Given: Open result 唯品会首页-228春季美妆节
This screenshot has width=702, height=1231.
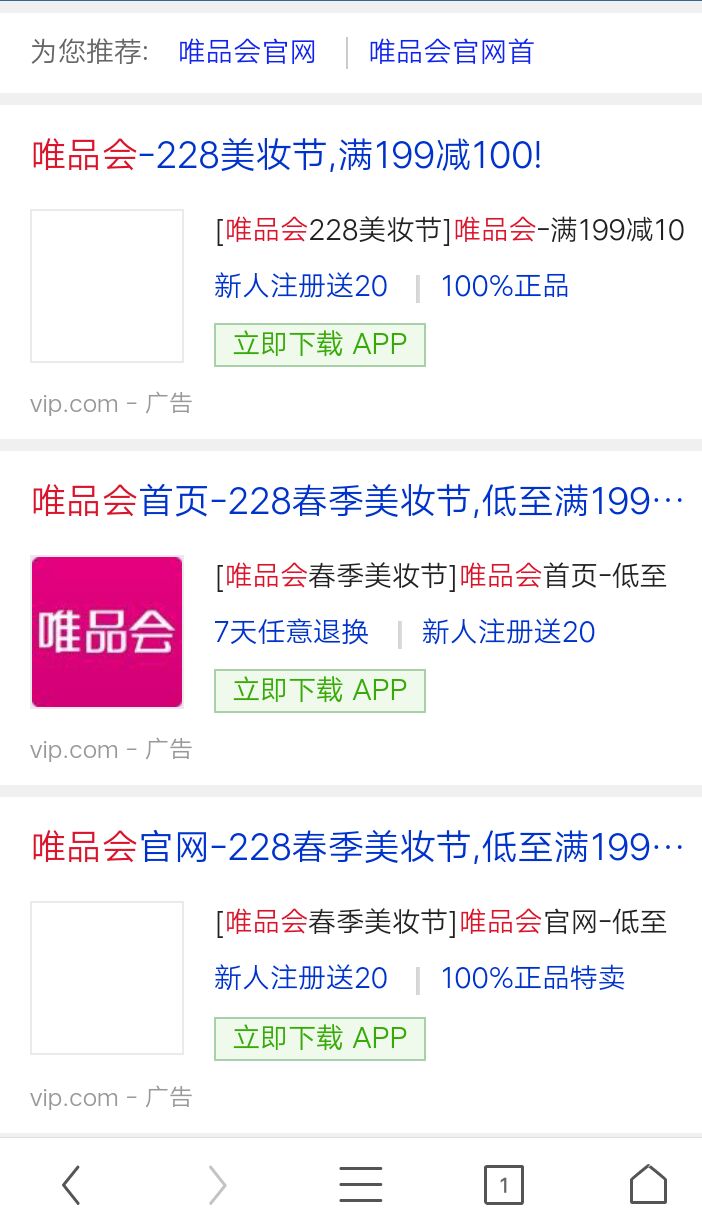Looking at the screenshot, I should 357,501.
